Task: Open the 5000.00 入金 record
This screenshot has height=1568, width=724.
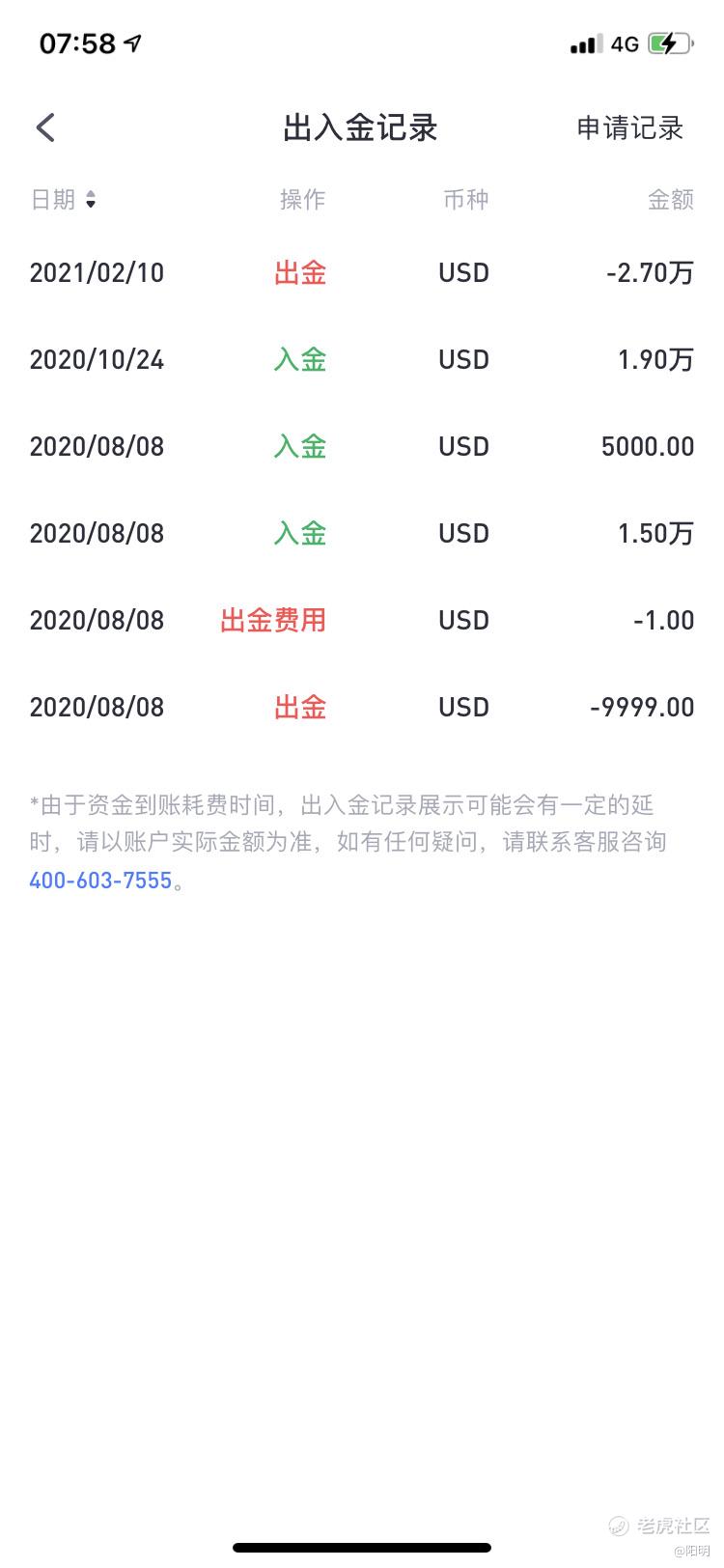Action: click(362, 447)
